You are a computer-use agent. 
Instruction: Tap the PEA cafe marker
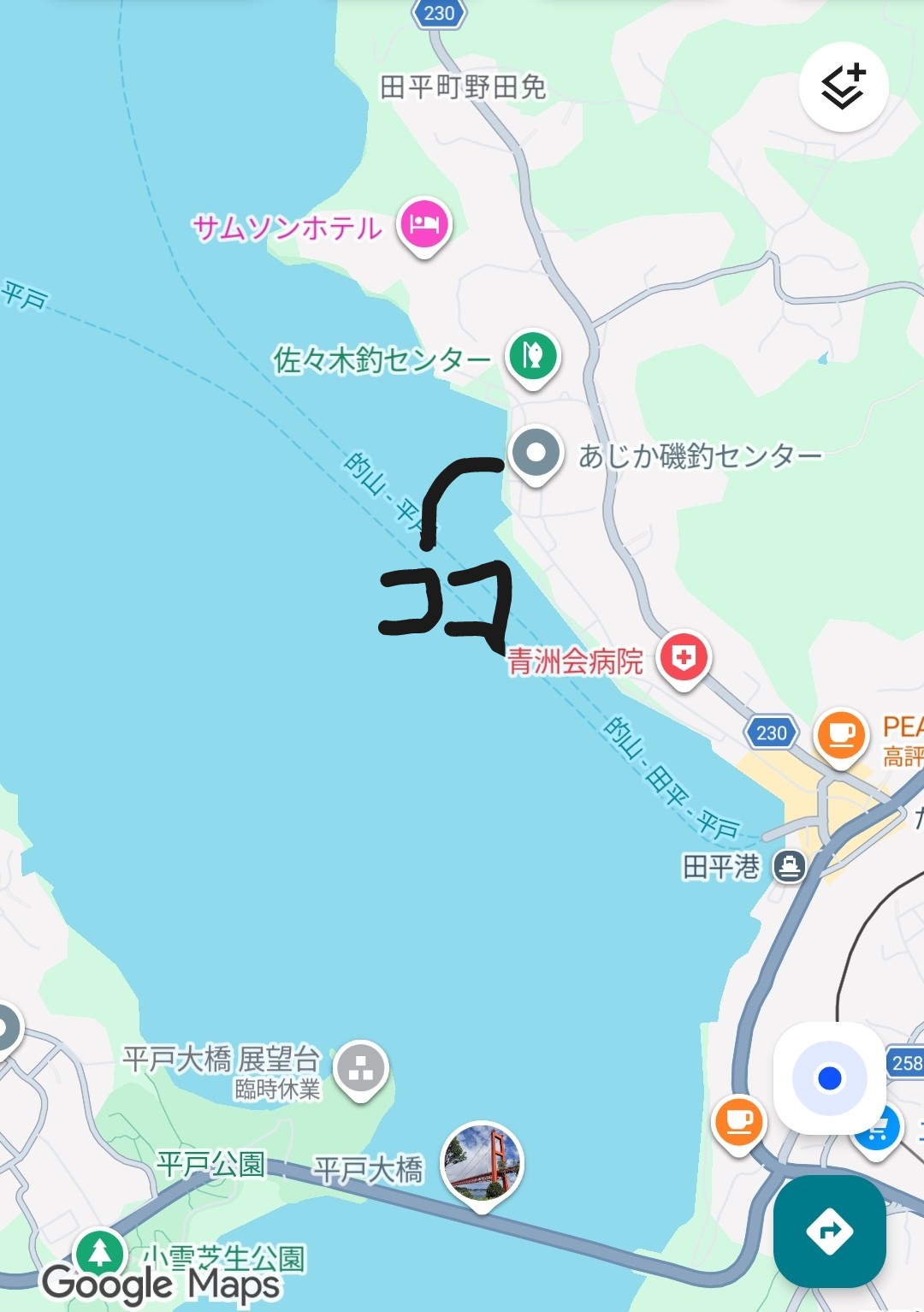pyautogui.click(x=841, y=734)
